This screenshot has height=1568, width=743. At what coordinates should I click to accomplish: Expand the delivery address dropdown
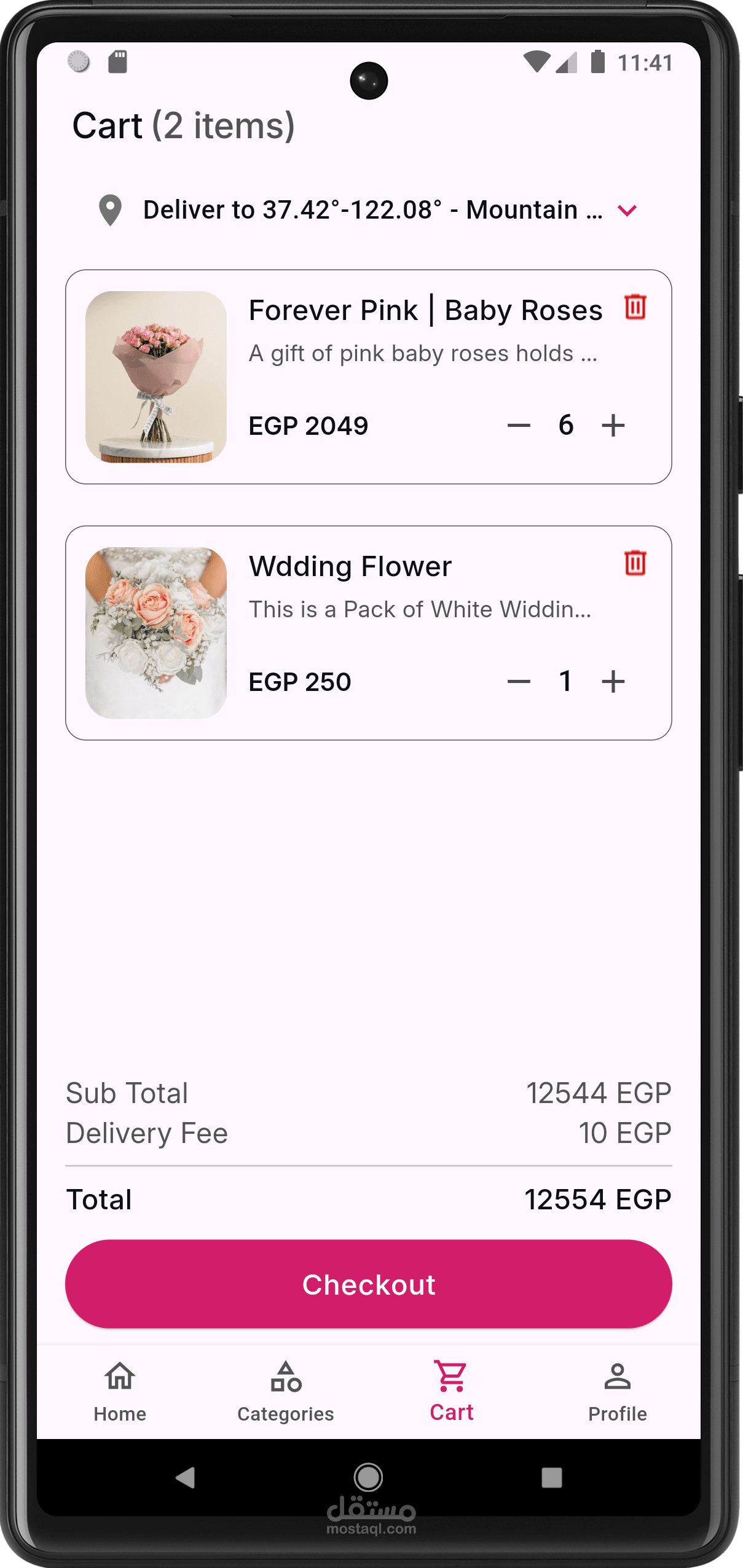point(627,211)
